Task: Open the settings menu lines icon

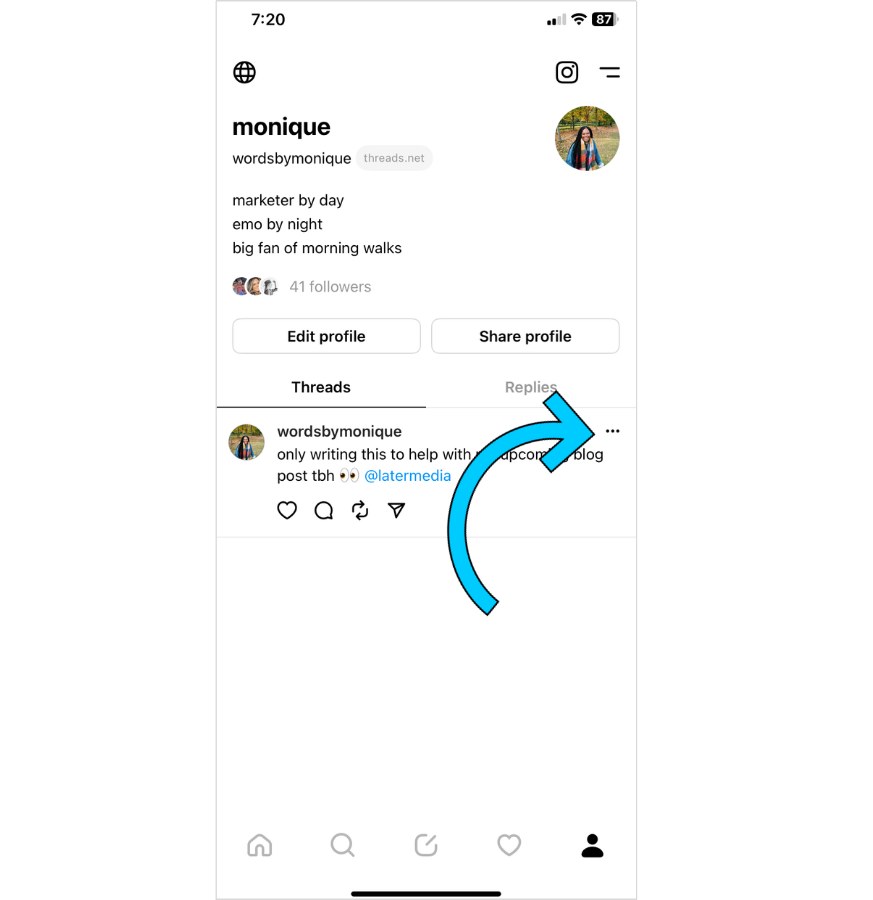Action: coord(609,72)
